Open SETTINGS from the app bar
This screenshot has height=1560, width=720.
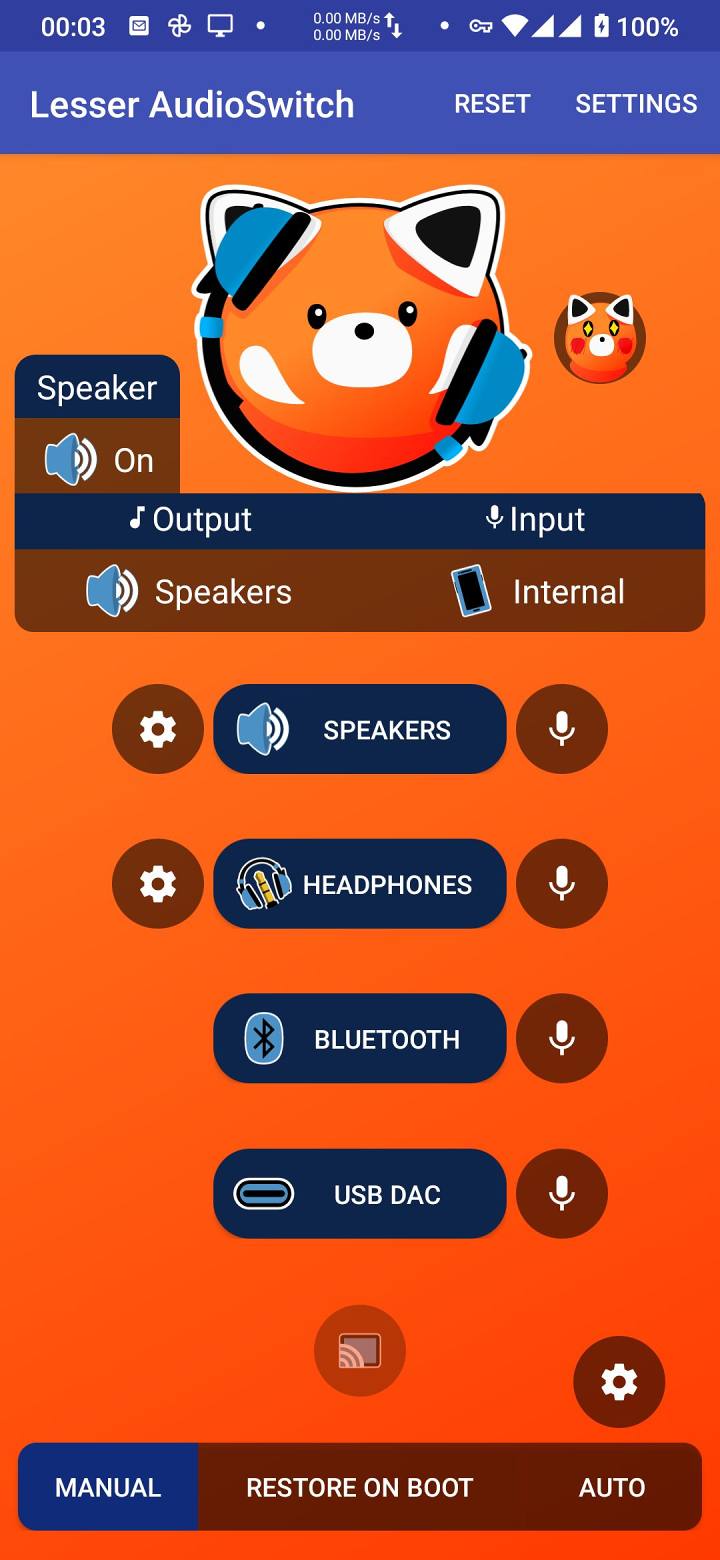[x=636, y=104]
